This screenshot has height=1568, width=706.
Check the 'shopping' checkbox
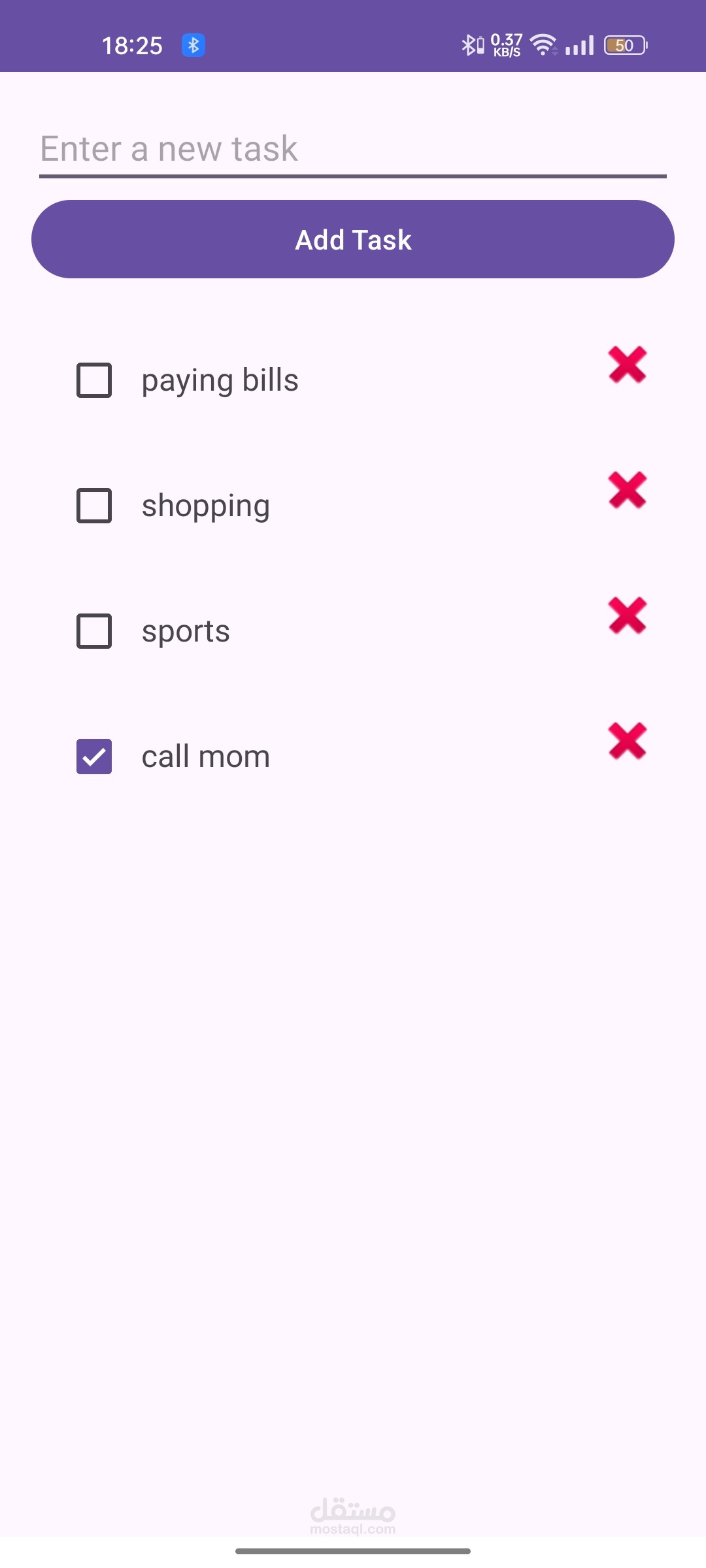pyautogui.click(x=93, y=504)
